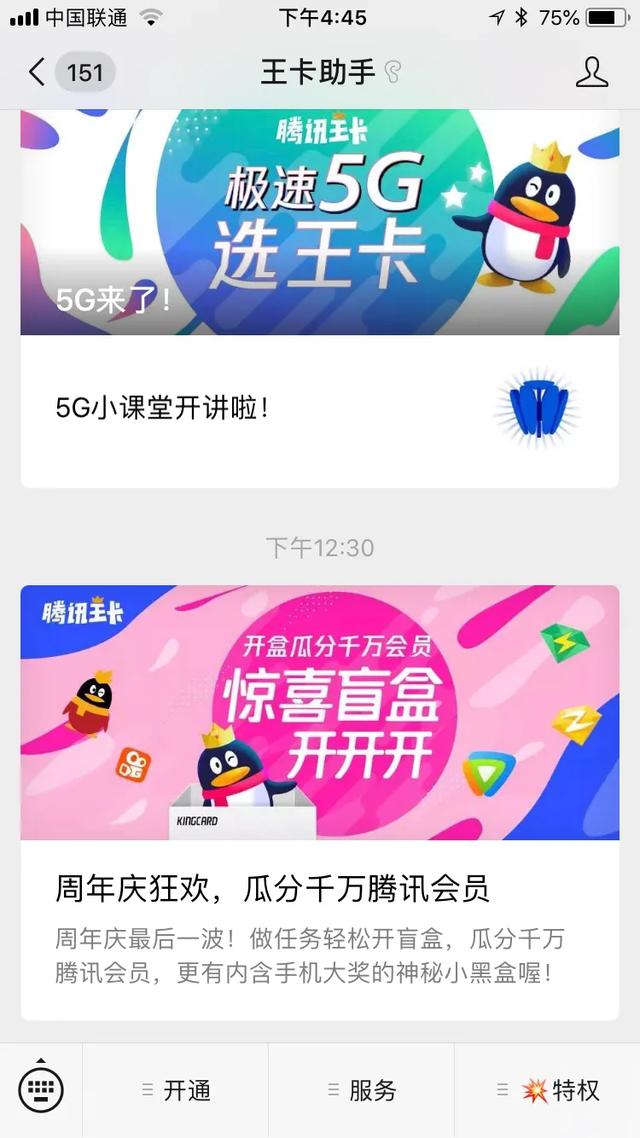This screenshot has width=640, height=1138.
Task: Open the 服务 menu
Action: [362, 1091]
